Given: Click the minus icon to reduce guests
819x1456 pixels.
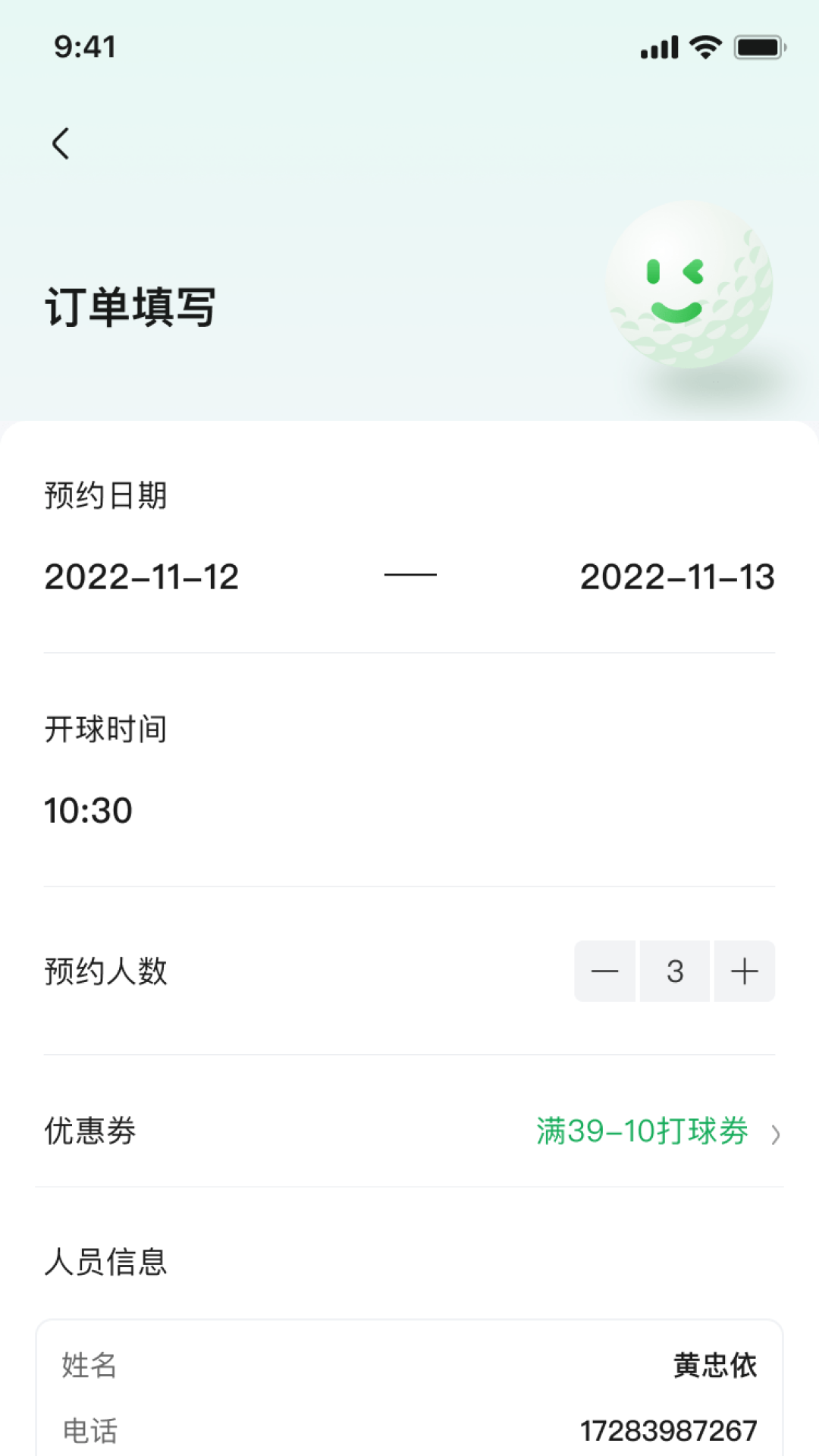Looking at the screenshot, I should pos(605,971).
